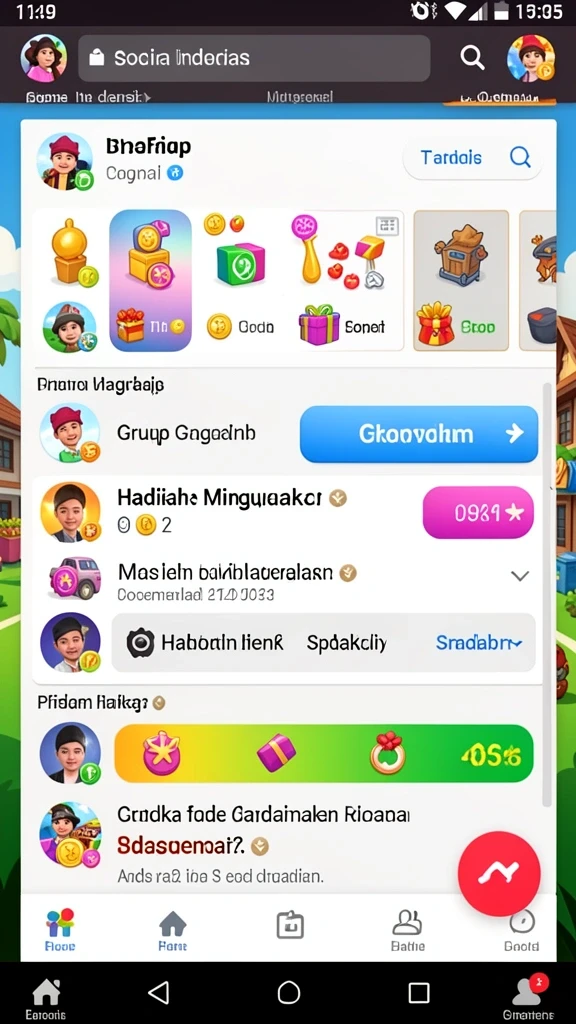Open the Goda coin card

(240, 281)
